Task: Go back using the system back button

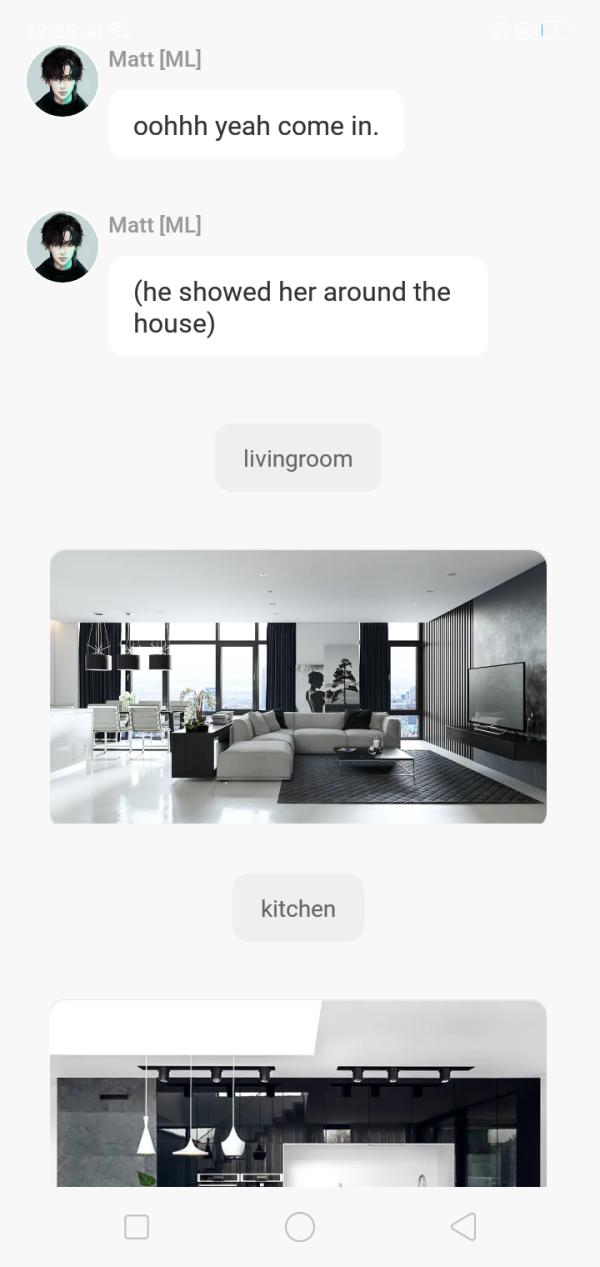Action: 463,1226
